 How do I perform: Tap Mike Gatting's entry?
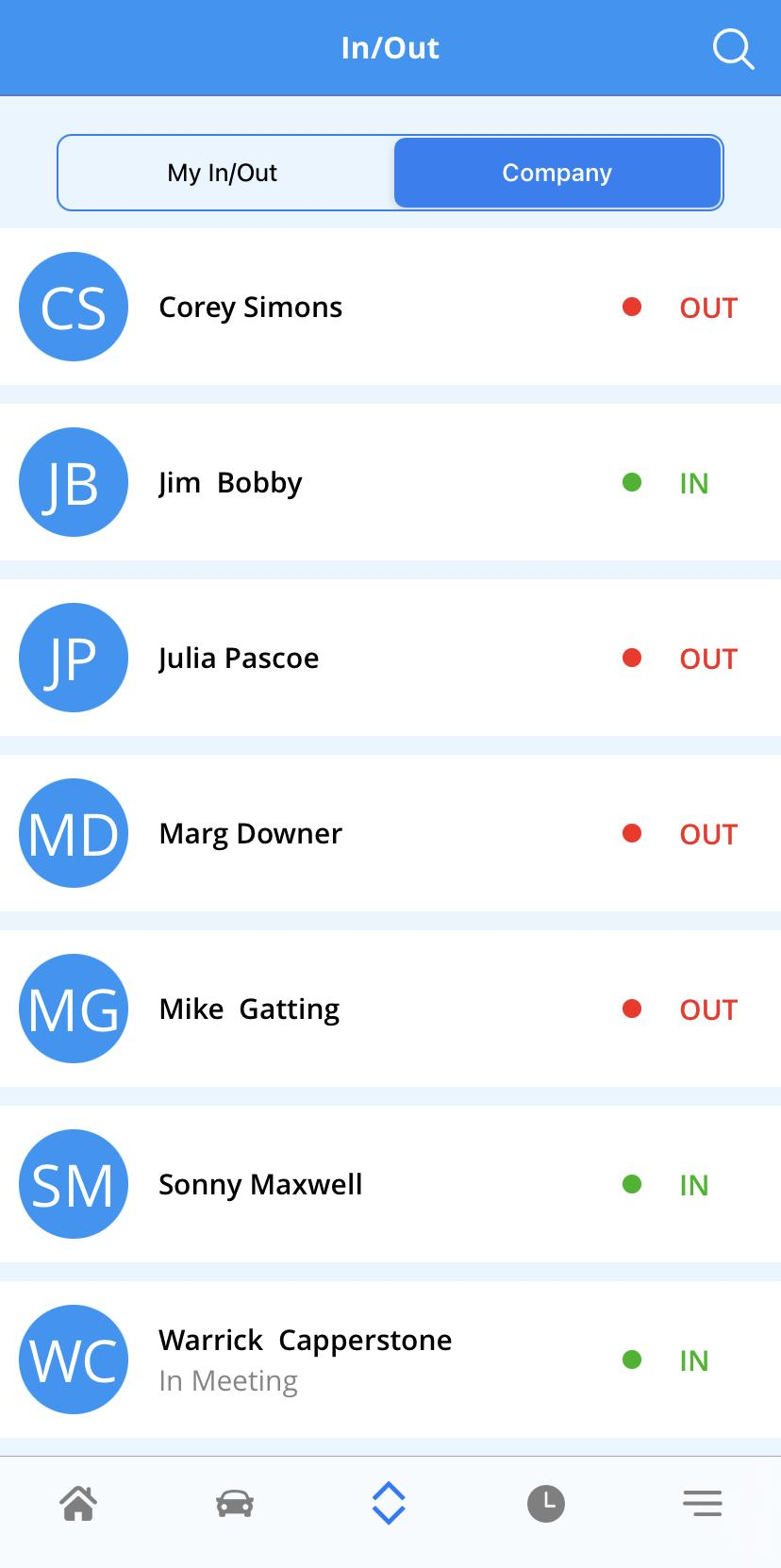390,1009
